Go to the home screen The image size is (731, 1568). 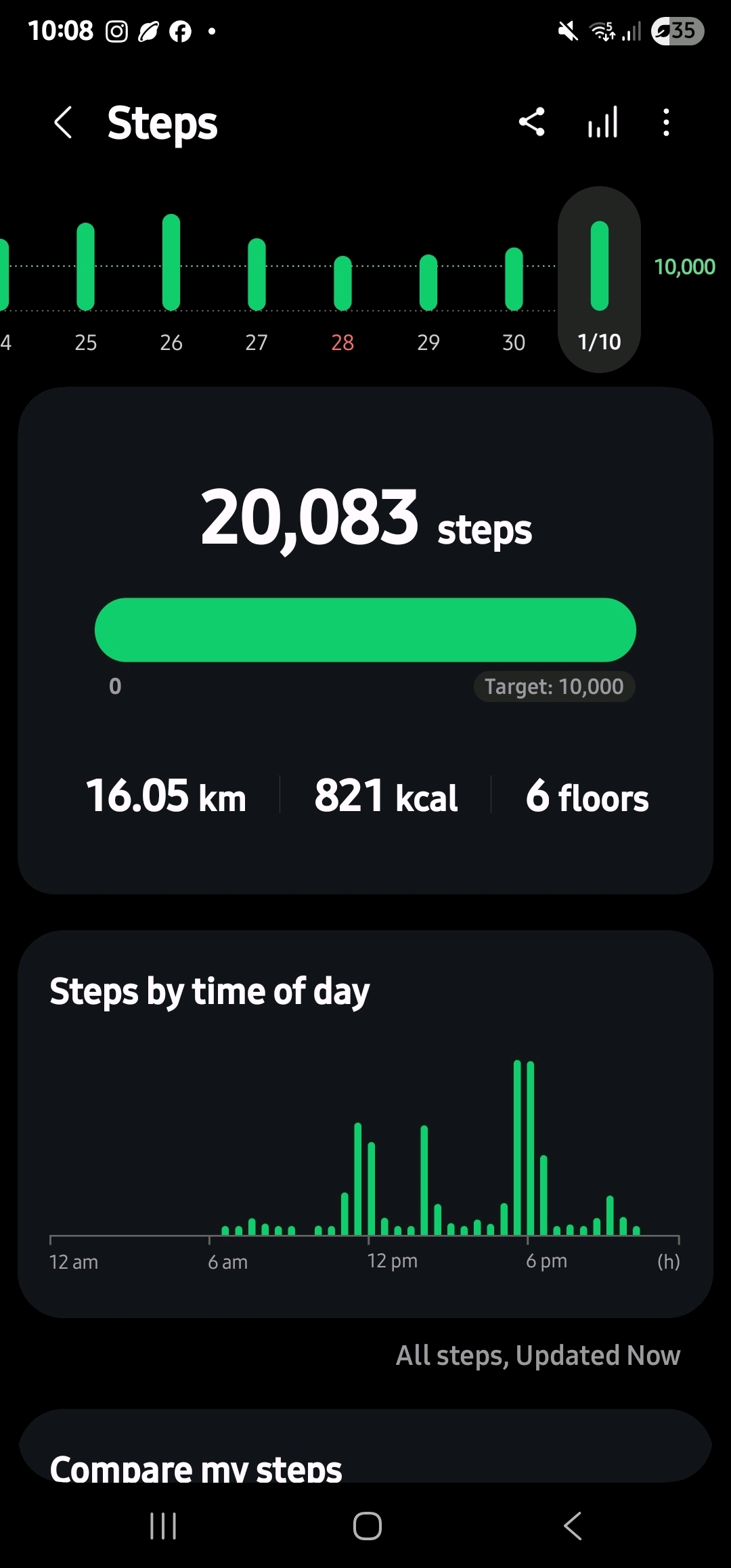(368, 1526)
